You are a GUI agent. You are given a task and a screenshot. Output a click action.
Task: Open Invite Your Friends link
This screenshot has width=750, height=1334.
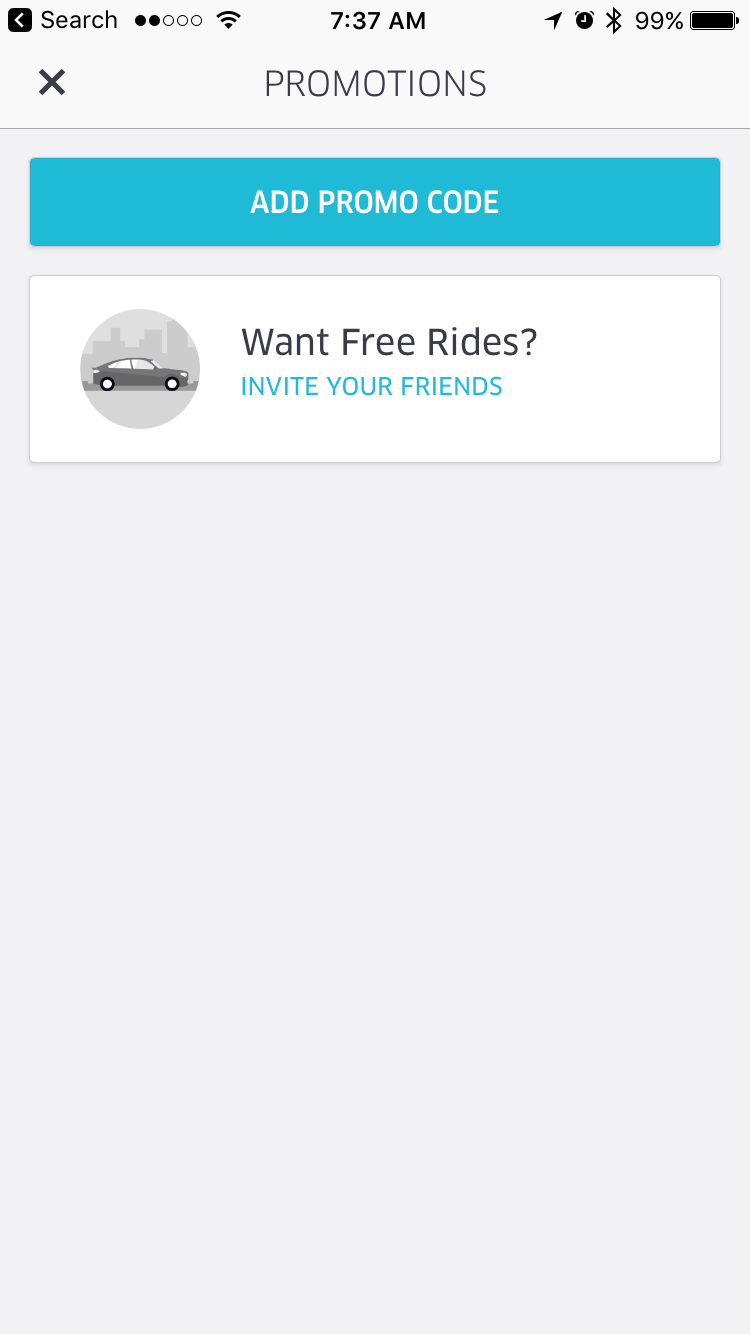(x=372, y=386)
